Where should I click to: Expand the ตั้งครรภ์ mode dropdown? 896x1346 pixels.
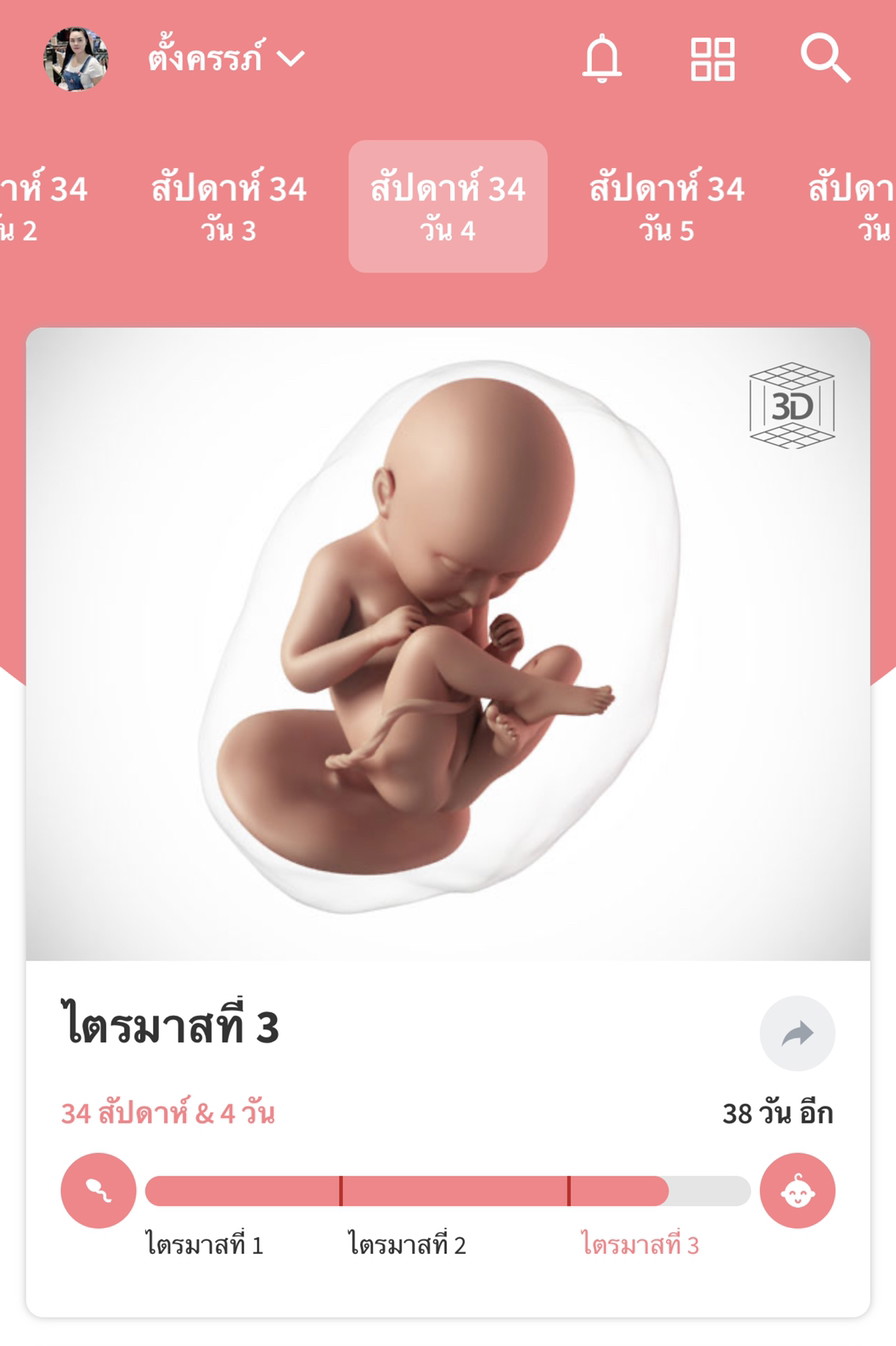click(226, 59)
